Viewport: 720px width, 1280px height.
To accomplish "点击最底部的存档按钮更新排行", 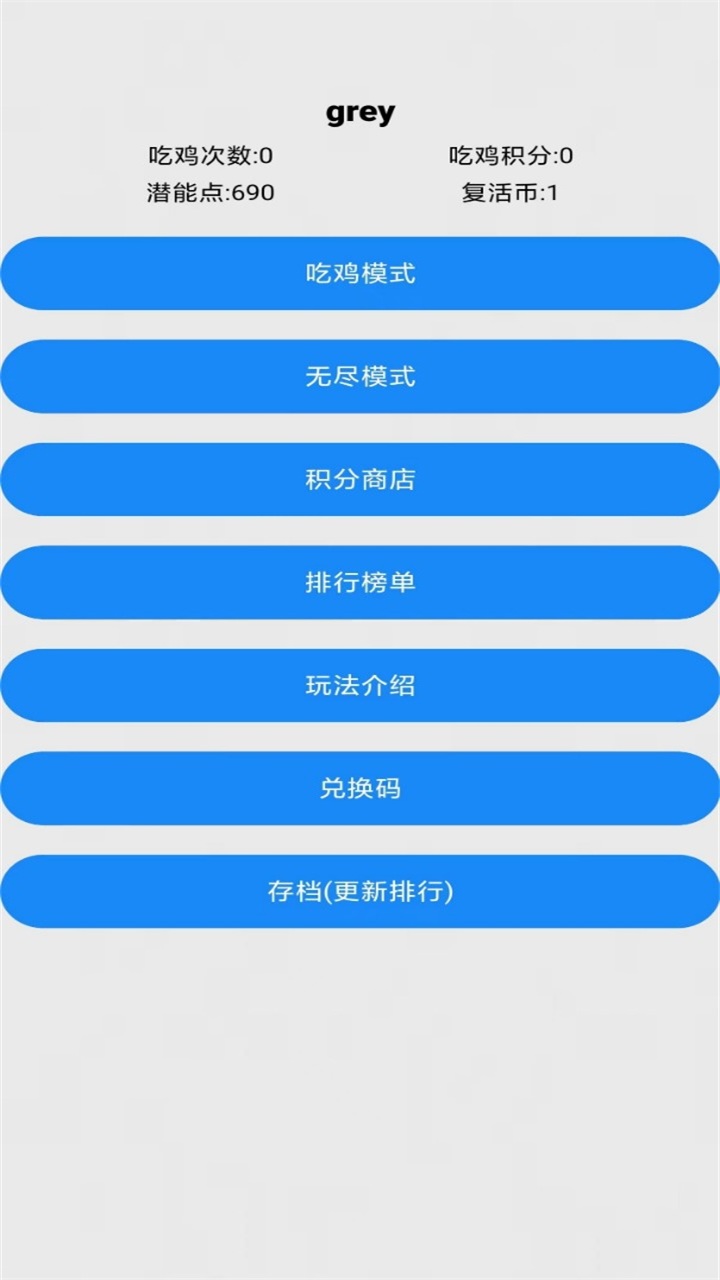I will click(x=360, y=891).
